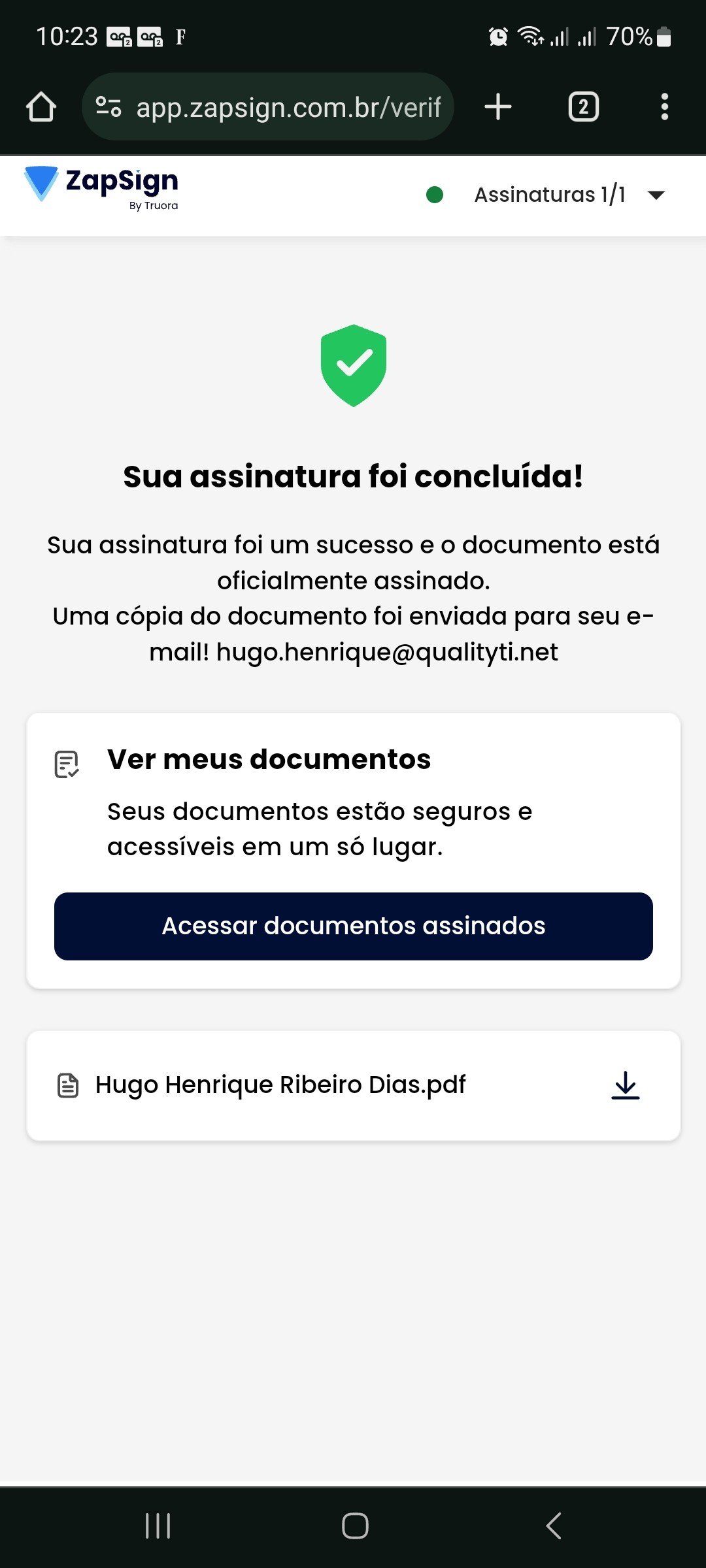This screenshot has height=1568, width=706.
Task: Show recent apps from navigation bar
Action: pos(158,1526)
